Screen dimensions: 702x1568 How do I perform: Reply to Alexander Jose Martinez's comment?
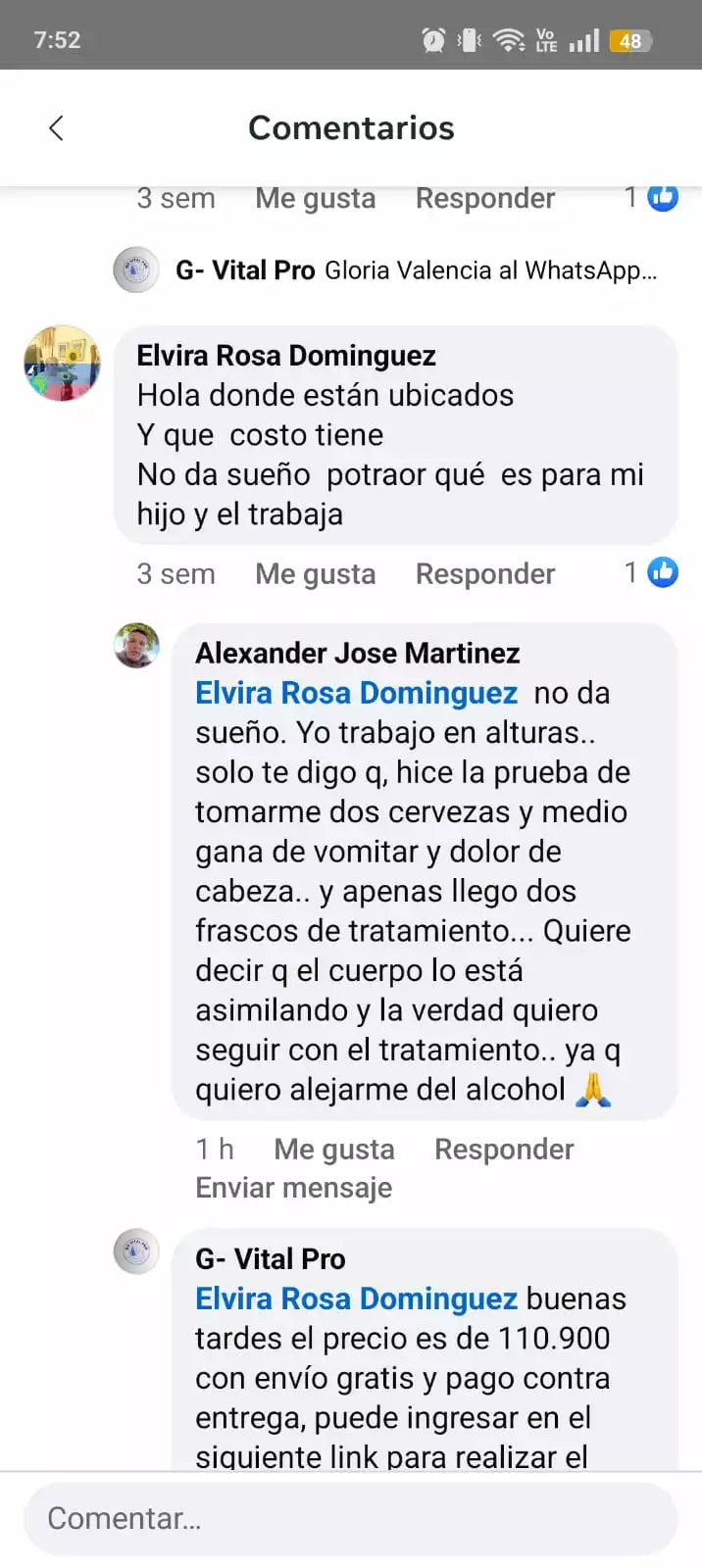[x=504, y=1149]
